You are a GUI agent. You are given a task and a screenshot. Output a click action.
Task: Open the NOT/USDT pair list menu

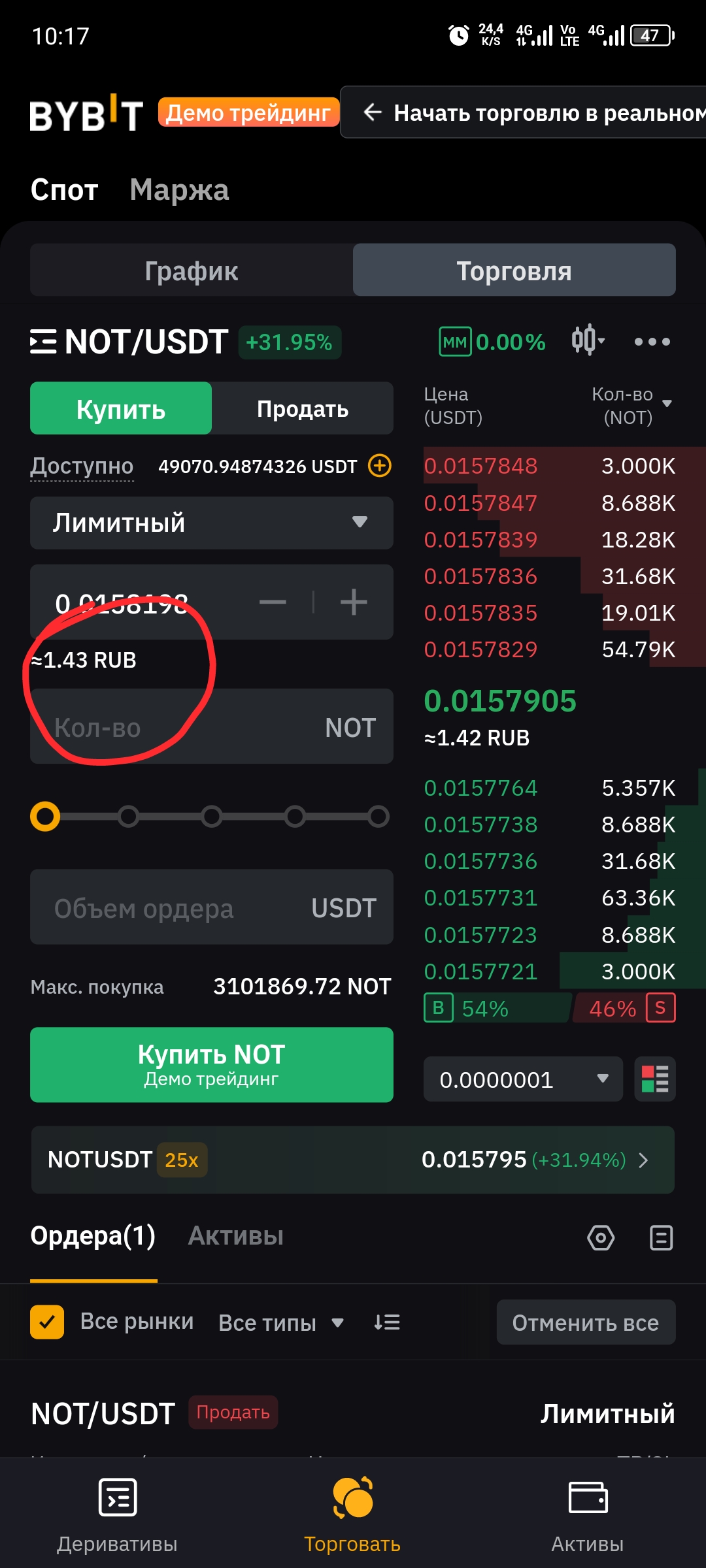(44, 342)
